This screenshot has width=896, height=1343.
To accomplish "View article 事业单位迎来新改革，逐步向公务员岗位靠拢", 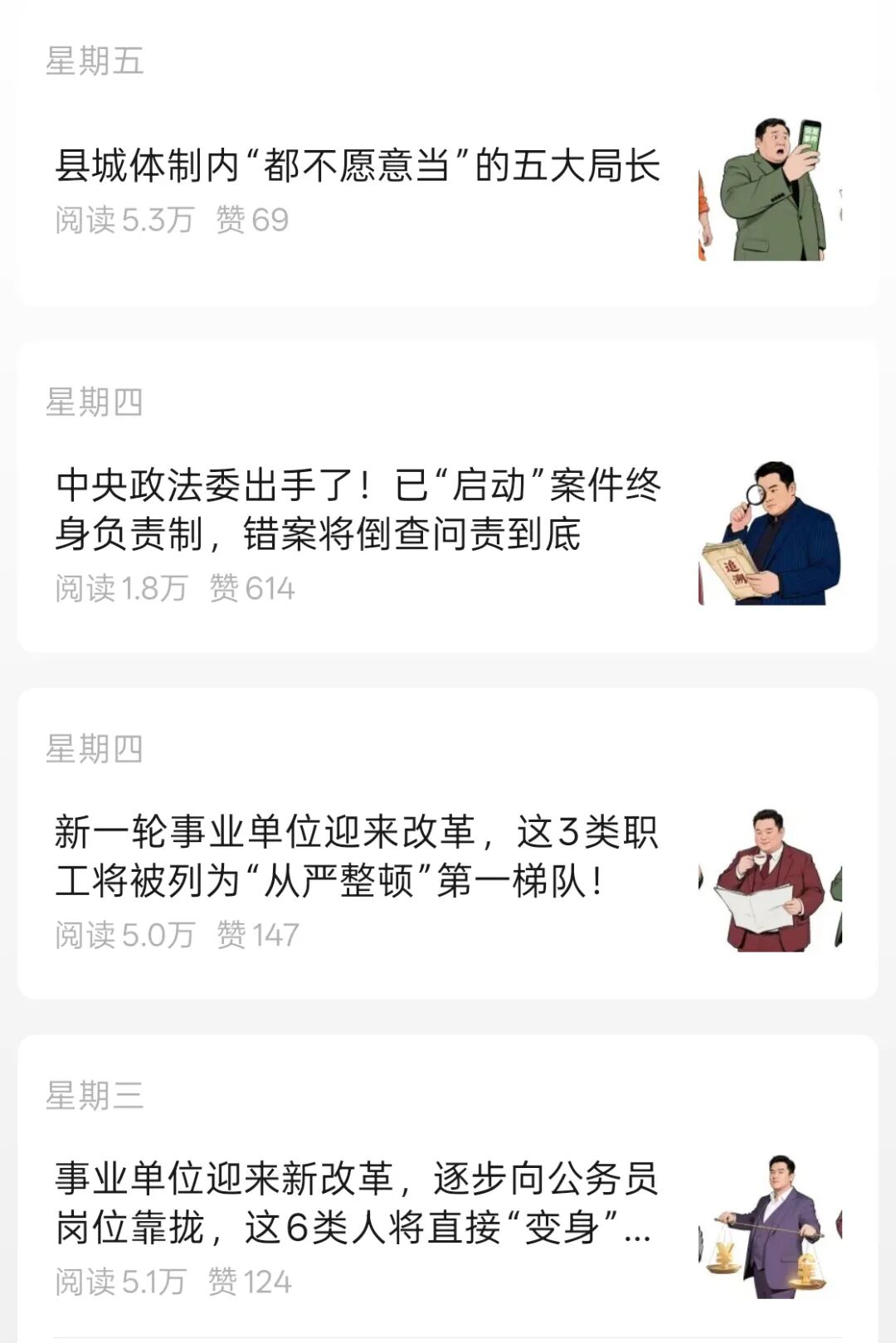I will [358, 1203].
